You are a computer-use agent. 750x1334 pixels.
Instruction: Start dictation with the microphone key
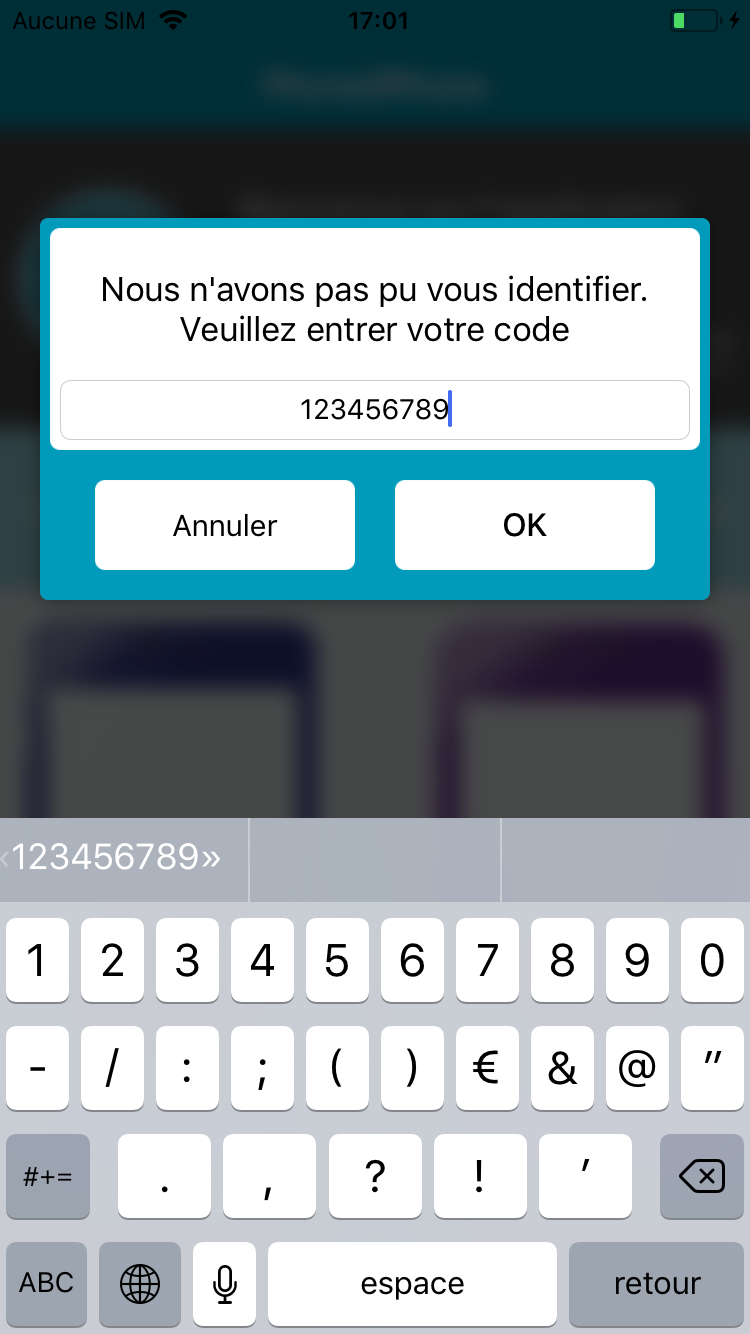tap(225, 1284)
